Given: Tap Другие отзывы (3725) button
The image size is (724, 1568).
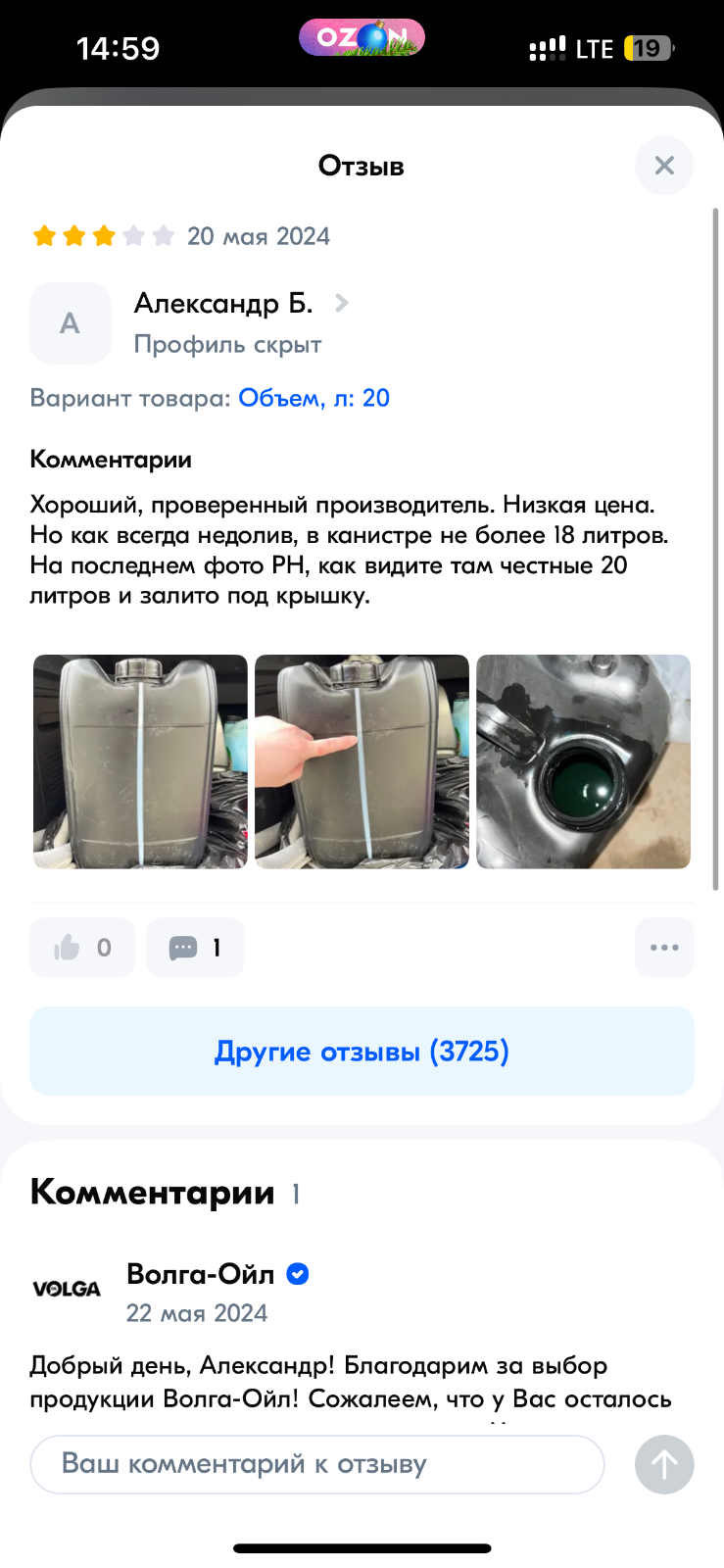Looking at the screenshot, I should [x=362, y=1051].
